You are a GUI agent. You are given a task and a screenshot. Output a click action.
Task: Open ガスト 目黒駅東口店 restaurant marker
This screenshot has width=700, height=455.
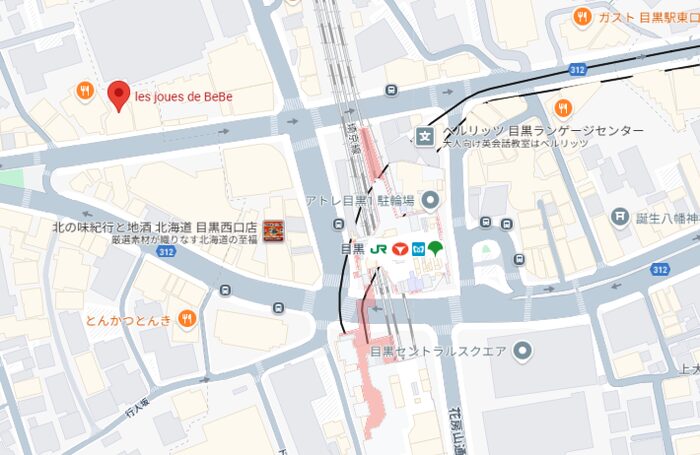[x=581, y=17]
